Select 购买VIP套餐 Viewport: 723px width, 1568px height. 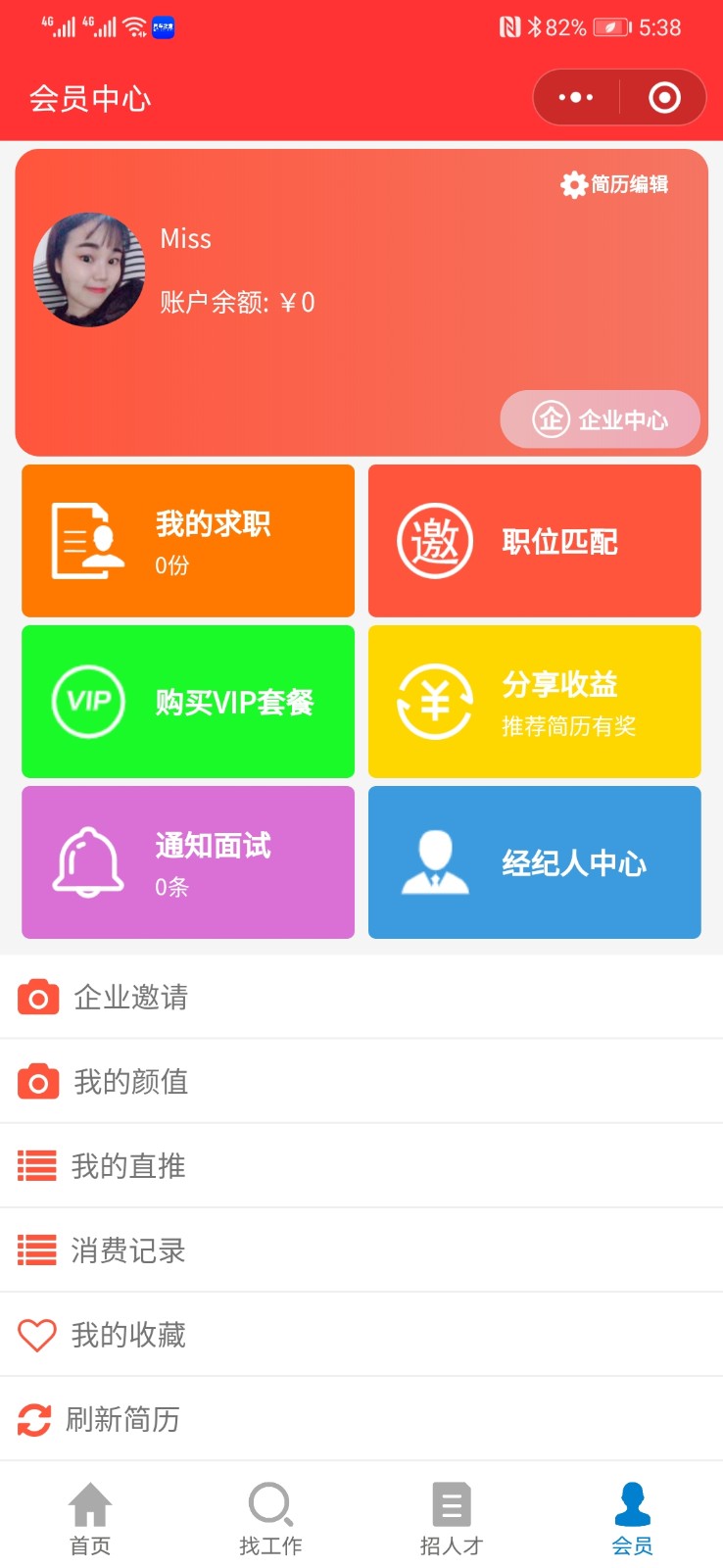tap(188, 702)
